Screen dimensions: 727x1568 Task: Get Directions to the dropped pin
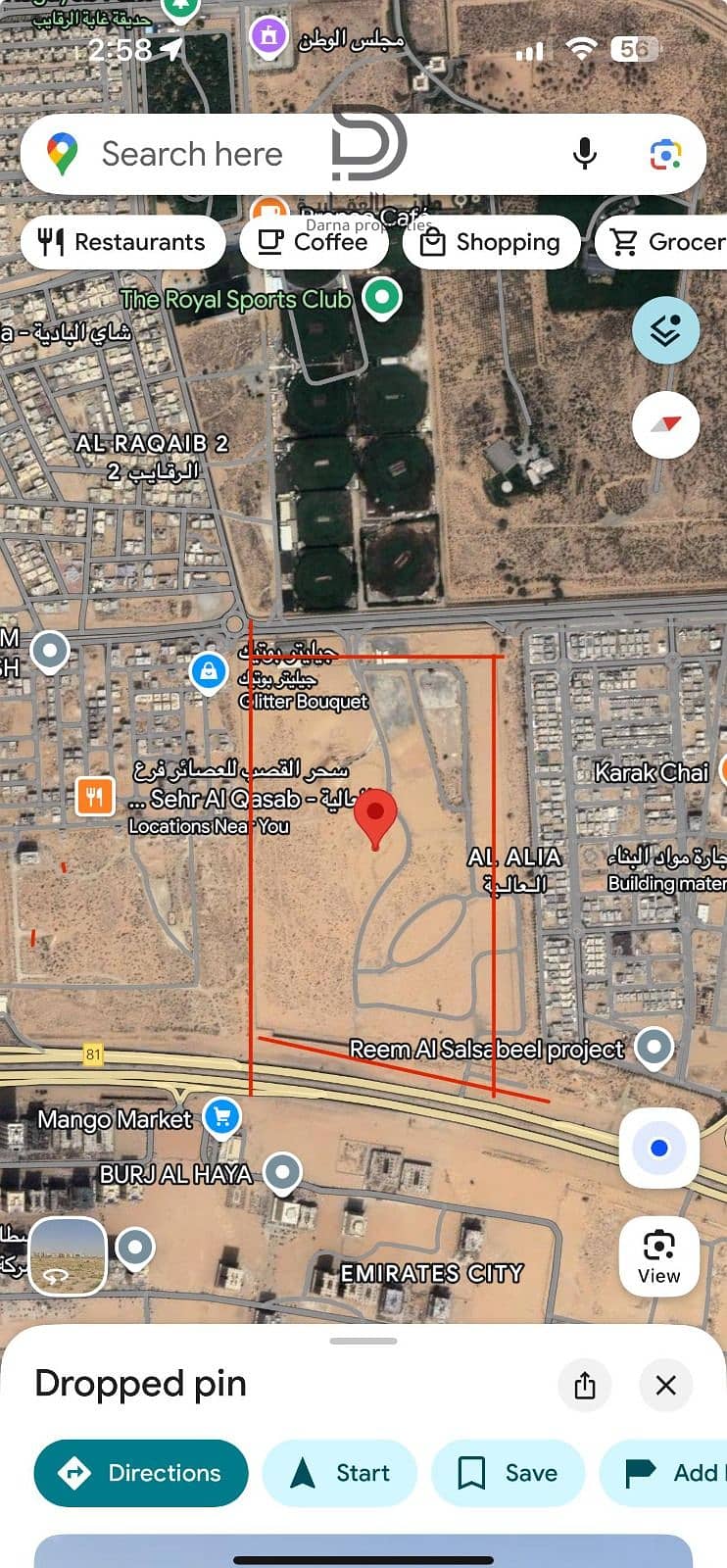click(x=141, y=1473)
